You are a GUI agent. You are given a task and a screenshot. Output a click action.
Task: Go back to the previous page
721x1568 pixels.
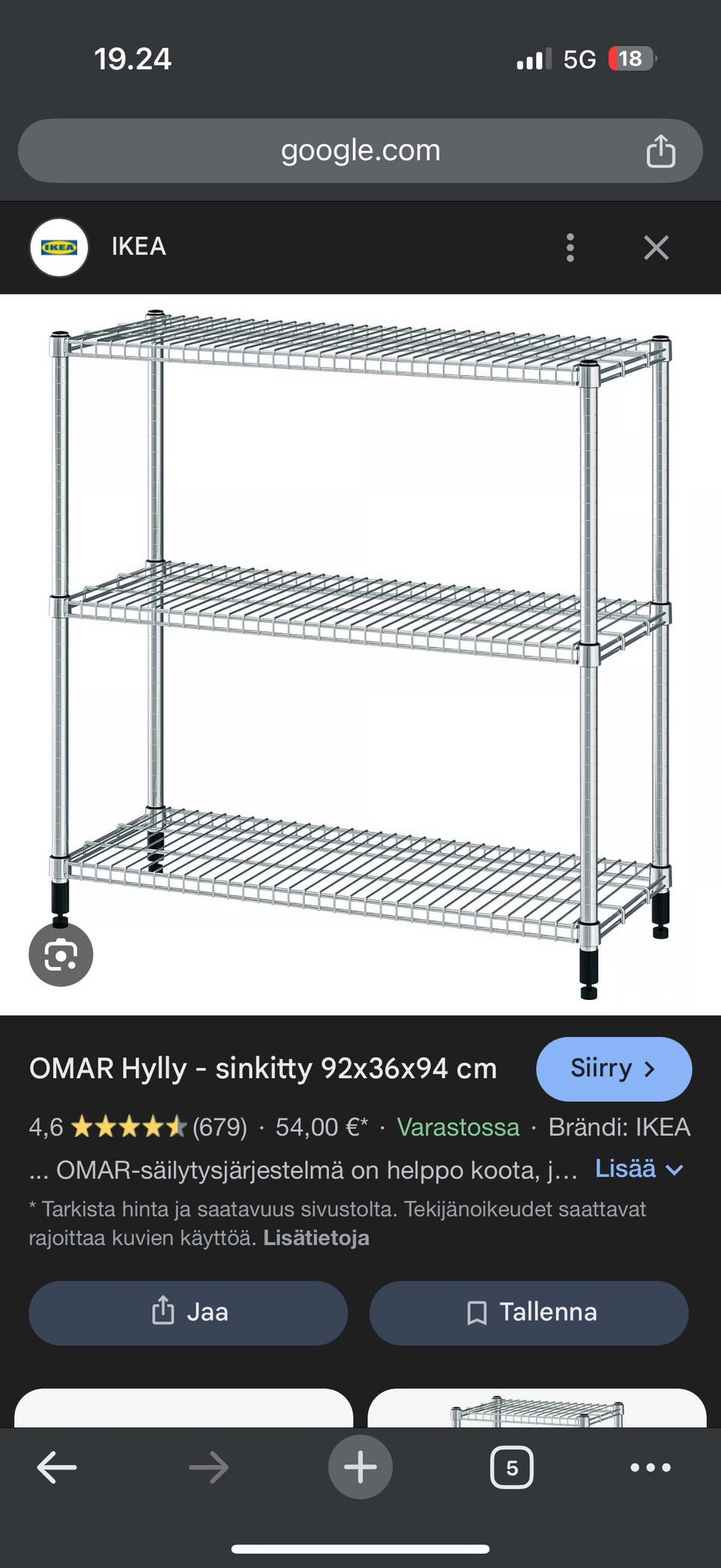(x=57, y=1467)
